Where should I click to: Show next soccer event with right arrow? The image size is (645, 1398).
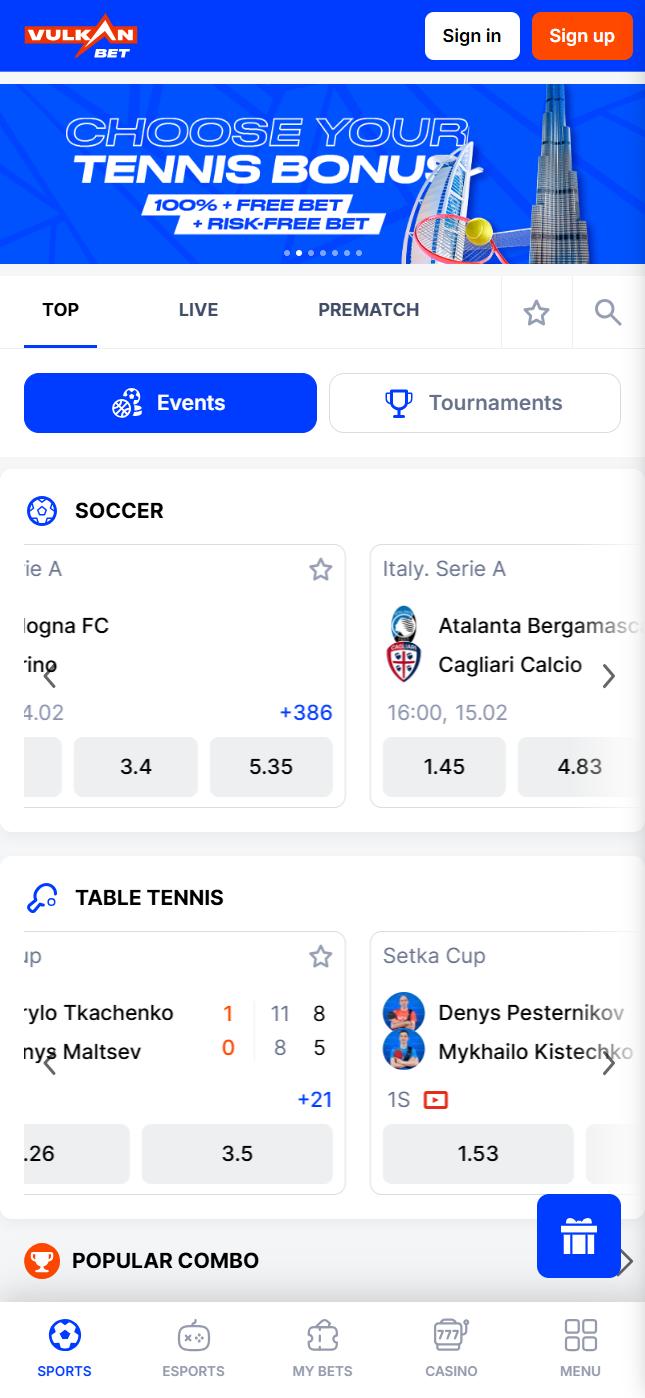pos(608,677)
